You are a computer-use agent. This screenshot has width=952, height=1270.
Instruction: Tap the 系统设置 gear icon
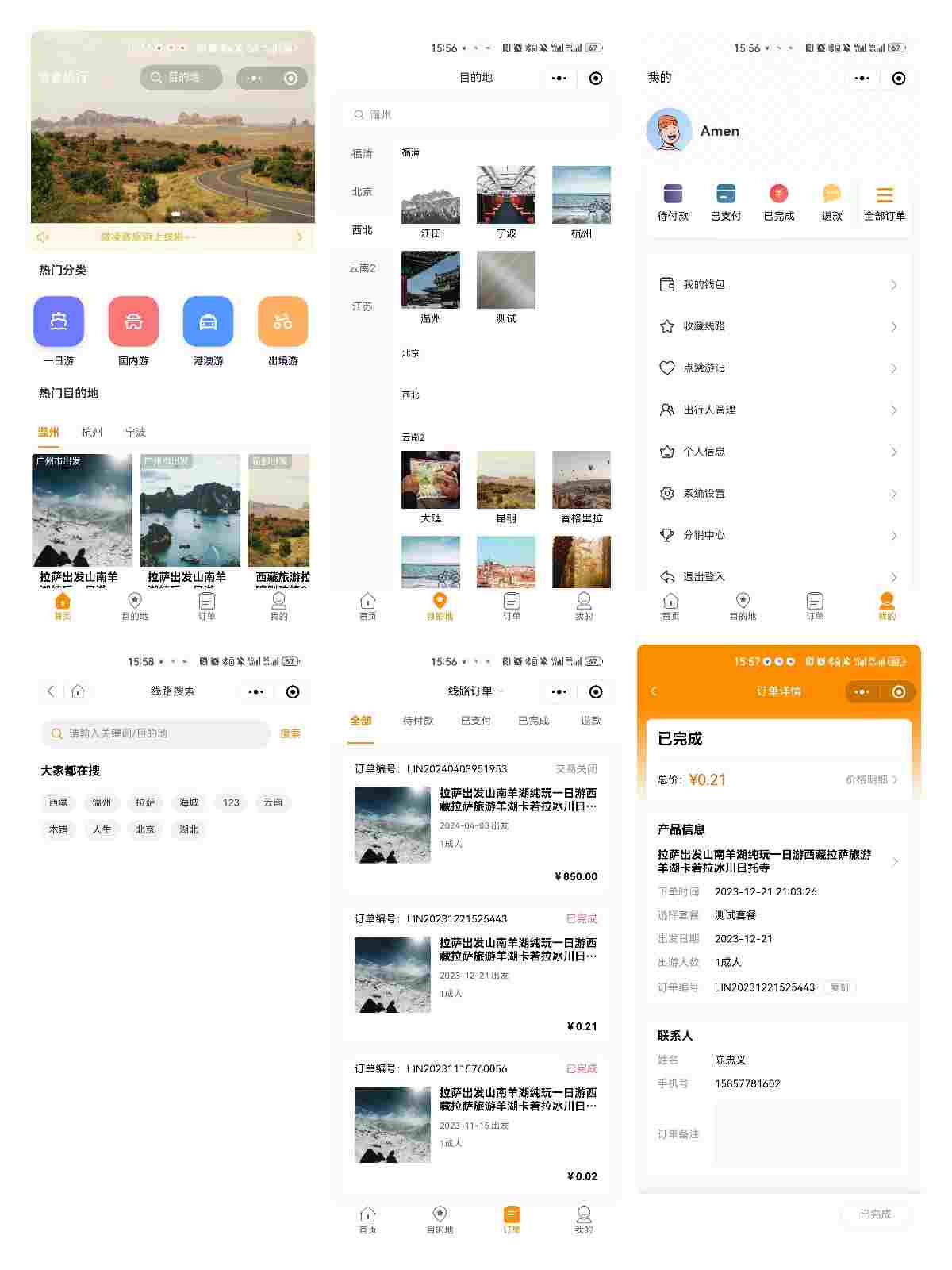tap(669, 493)
